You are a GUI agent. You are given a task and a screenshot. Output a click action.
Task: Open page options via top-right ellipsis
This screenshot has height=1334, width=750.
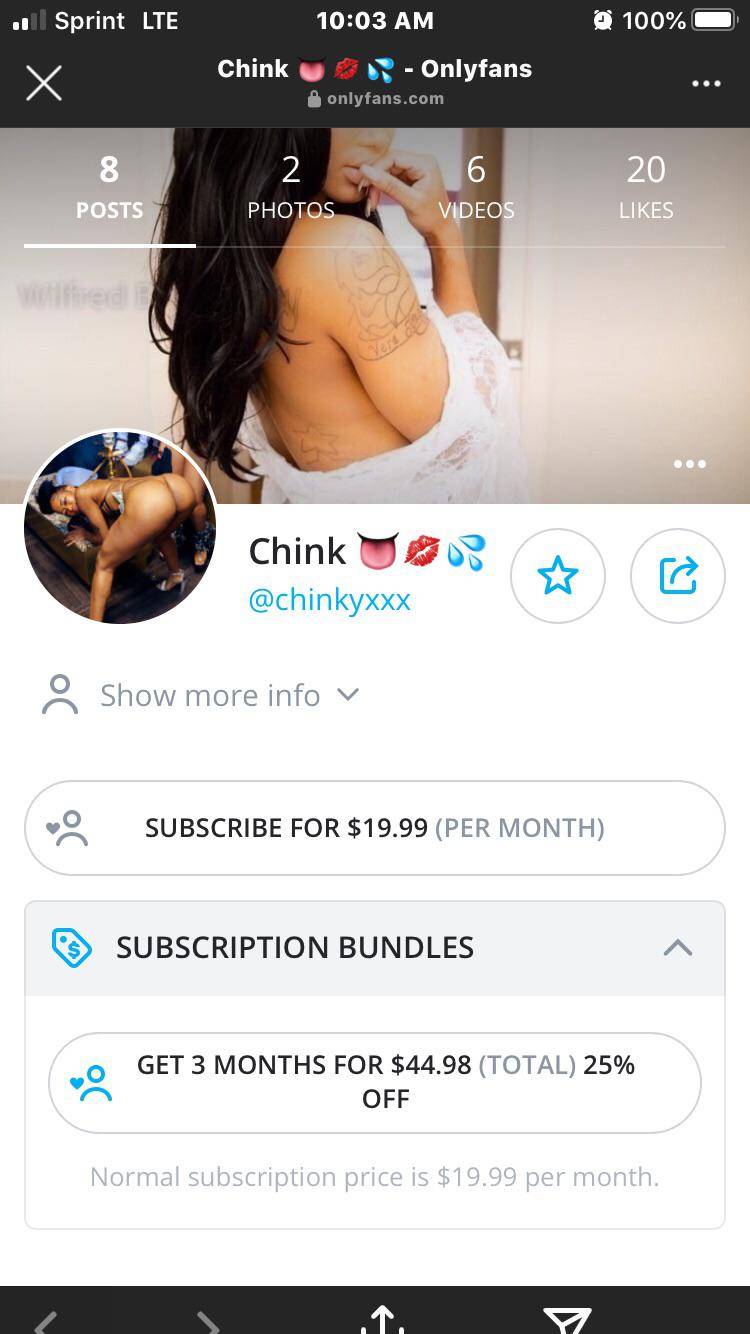[x=706, y=83]
